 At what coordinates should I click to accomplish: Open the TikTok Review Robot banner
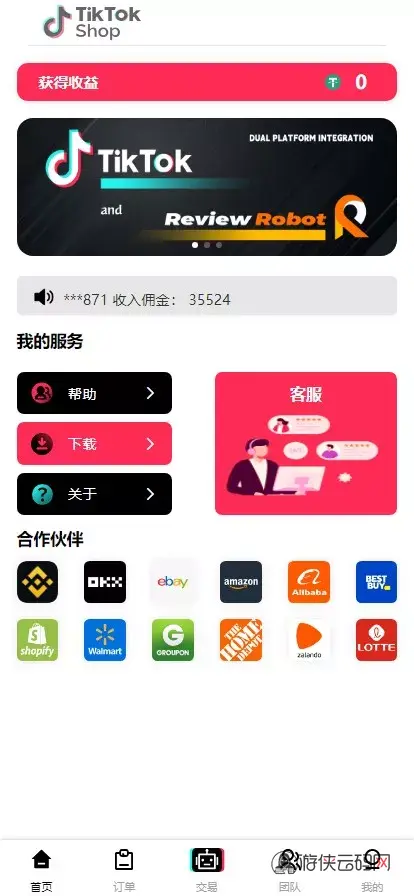[x=206, y=187]
